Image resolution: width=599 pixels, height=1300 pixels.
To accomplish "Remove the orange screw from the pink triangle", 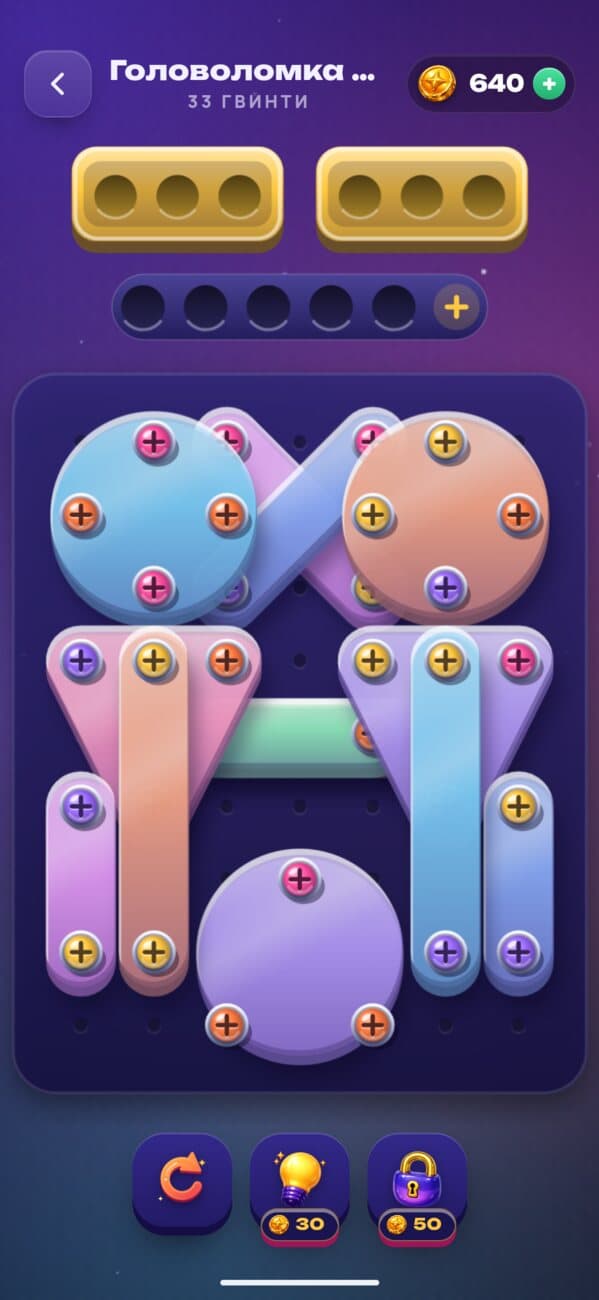I will [227, 660].
